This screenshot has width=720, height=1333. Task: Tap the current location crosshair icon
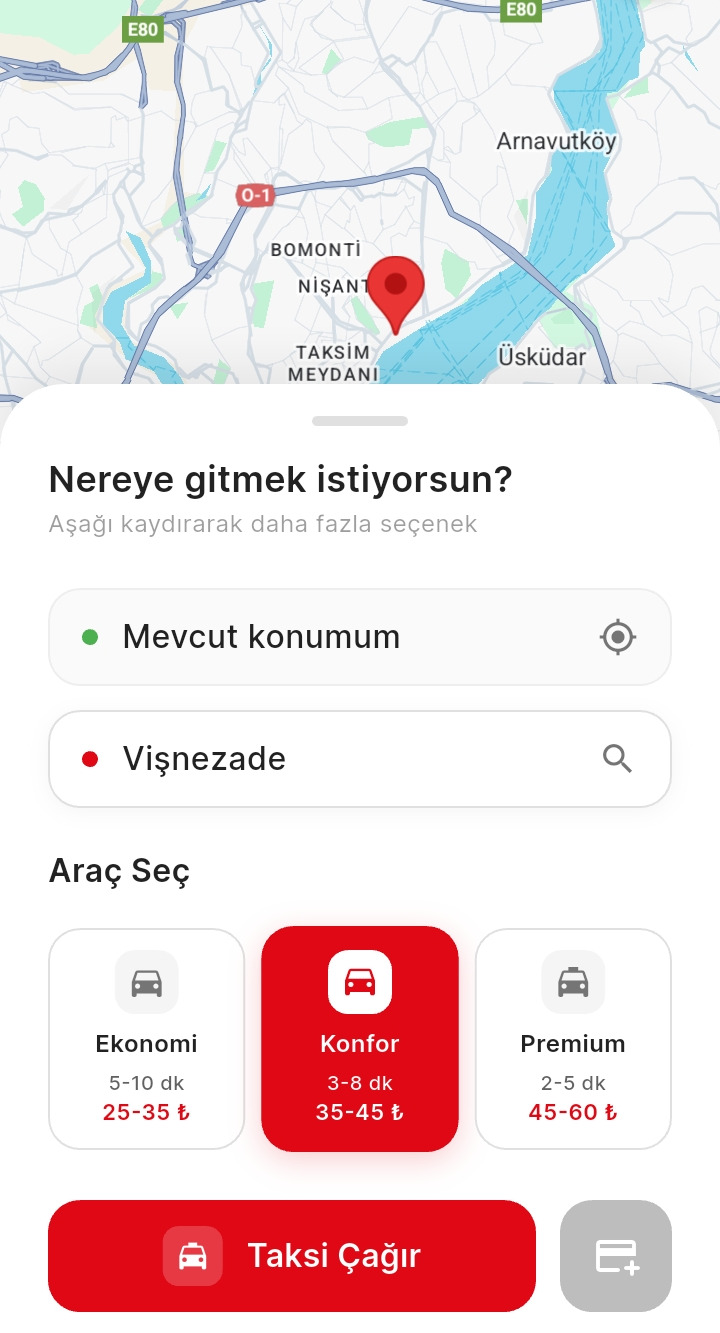pos(617,637)
